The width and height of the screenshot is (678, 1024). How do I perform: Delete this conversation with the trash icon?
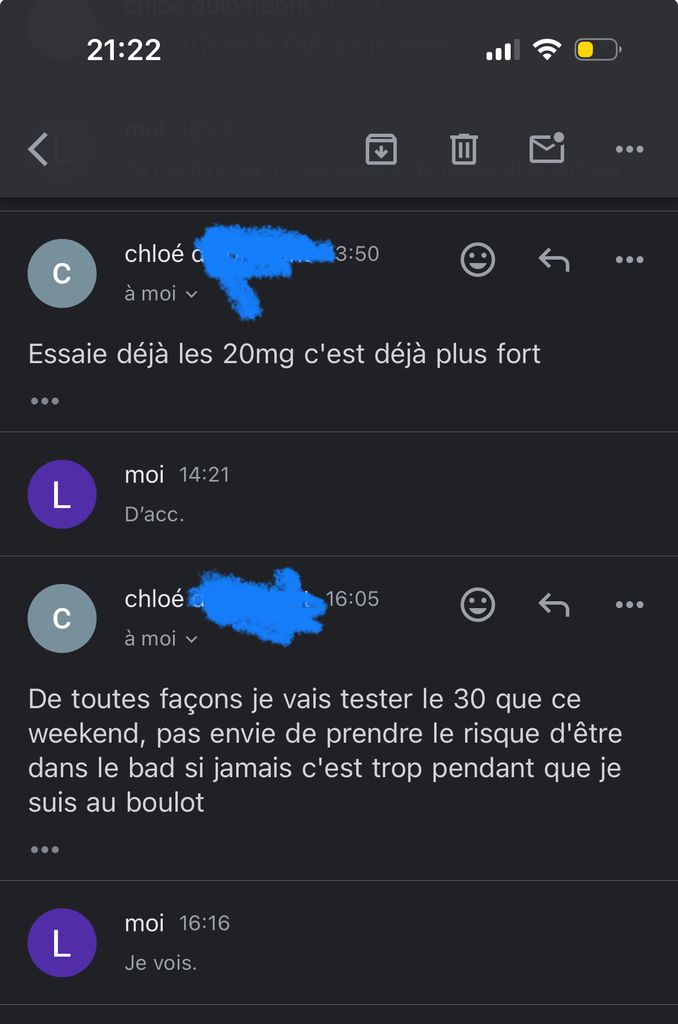[463, 150]
